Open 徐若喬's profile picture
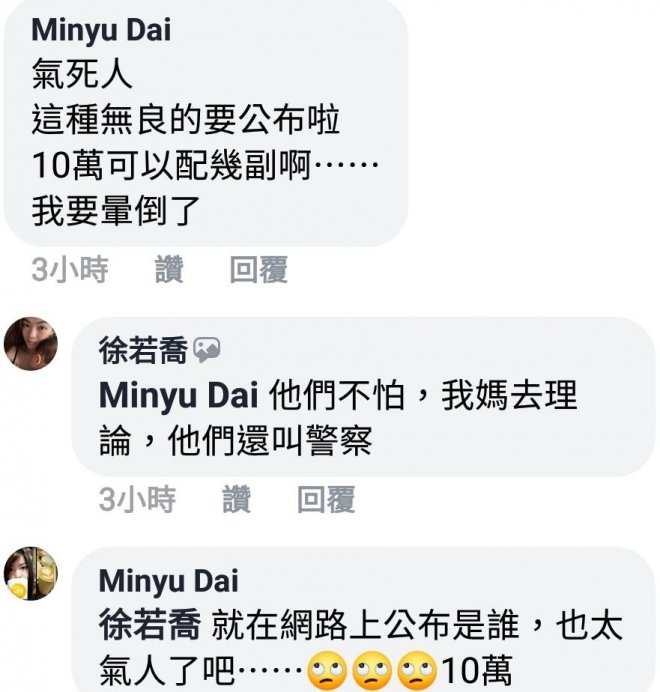Viewport: 660px width, 692px height. tap(31, 345)
